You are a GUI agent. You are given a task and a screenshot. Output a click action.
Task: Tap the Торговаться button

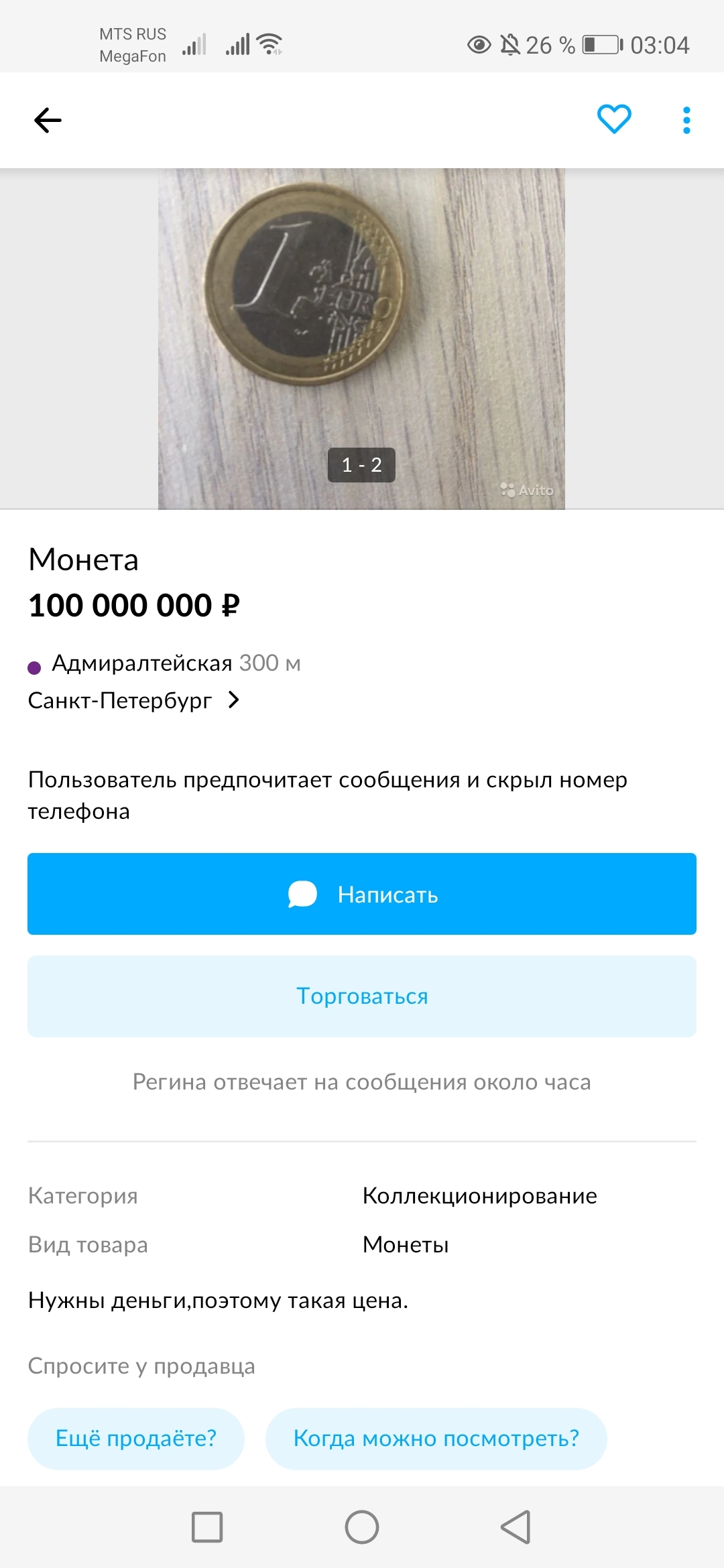(x=362, y=996)
